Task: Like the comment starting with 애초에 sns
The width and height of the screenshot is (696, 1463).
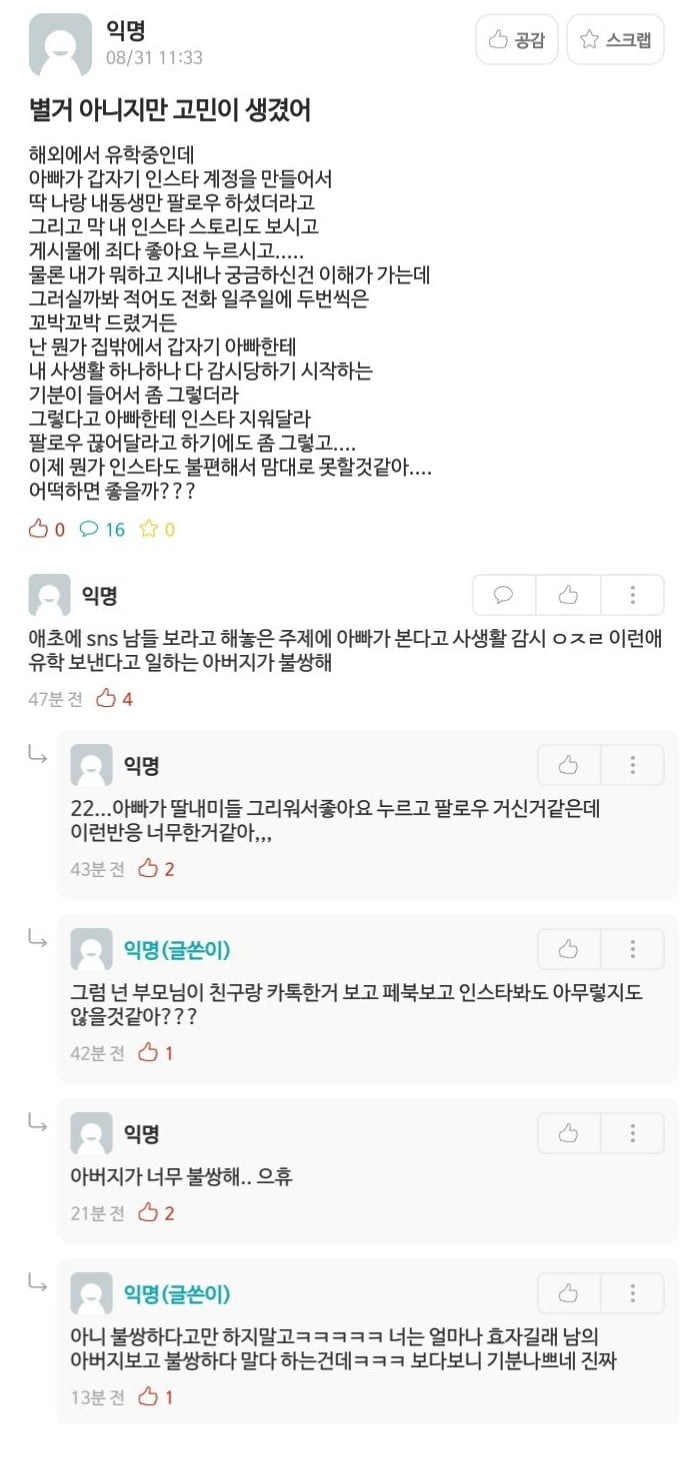Action: (x=568, y=595)
